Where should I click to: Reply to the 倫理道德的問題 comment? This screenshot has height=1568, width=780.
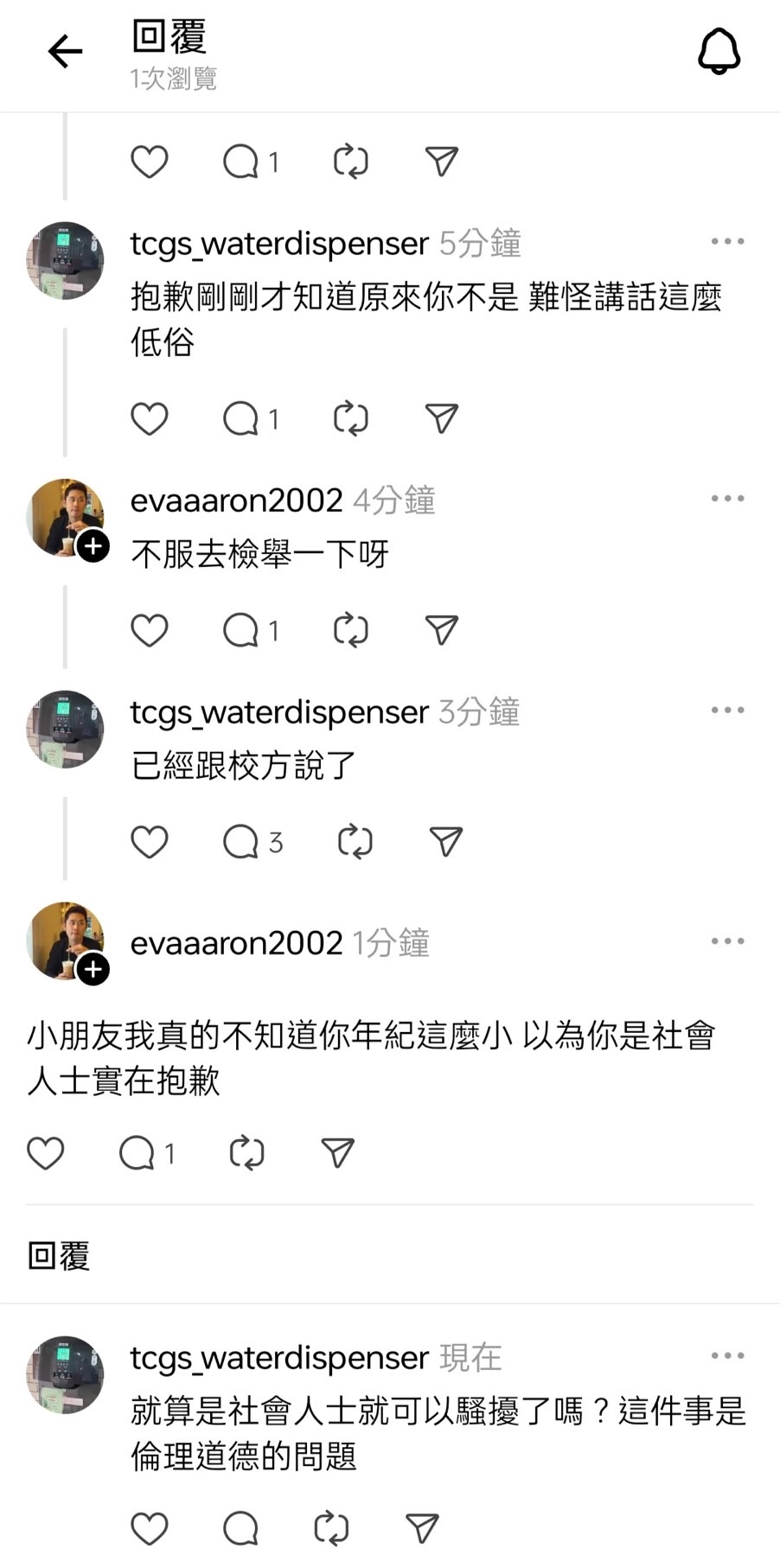tap(240, 1529)
